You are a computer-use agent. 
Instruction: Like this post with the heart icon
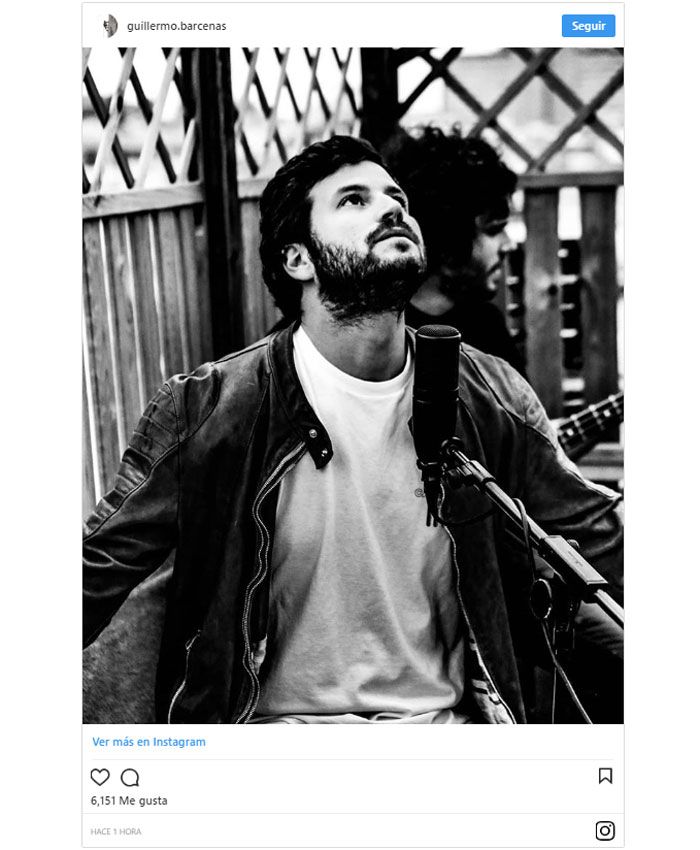[100, 777]
